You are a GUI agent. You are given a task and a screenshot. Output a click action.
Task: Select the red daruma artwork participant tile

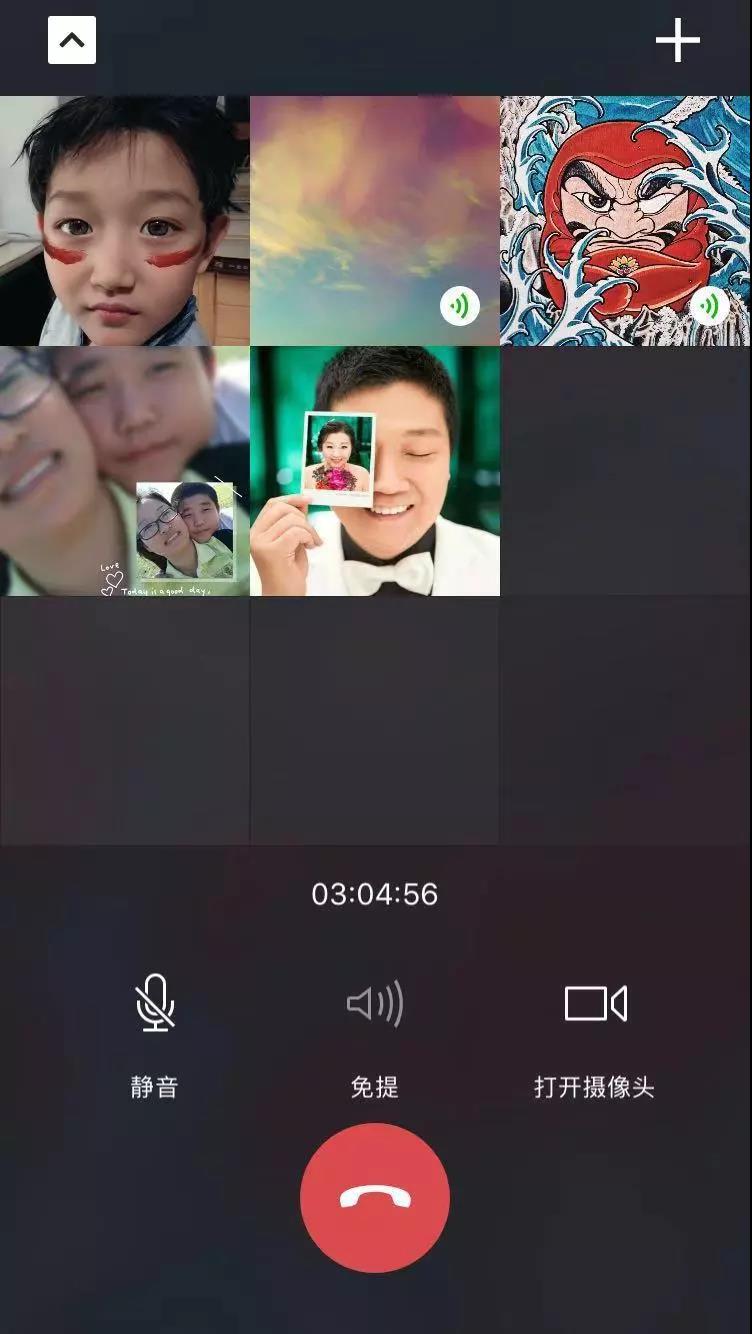(625, 221)
